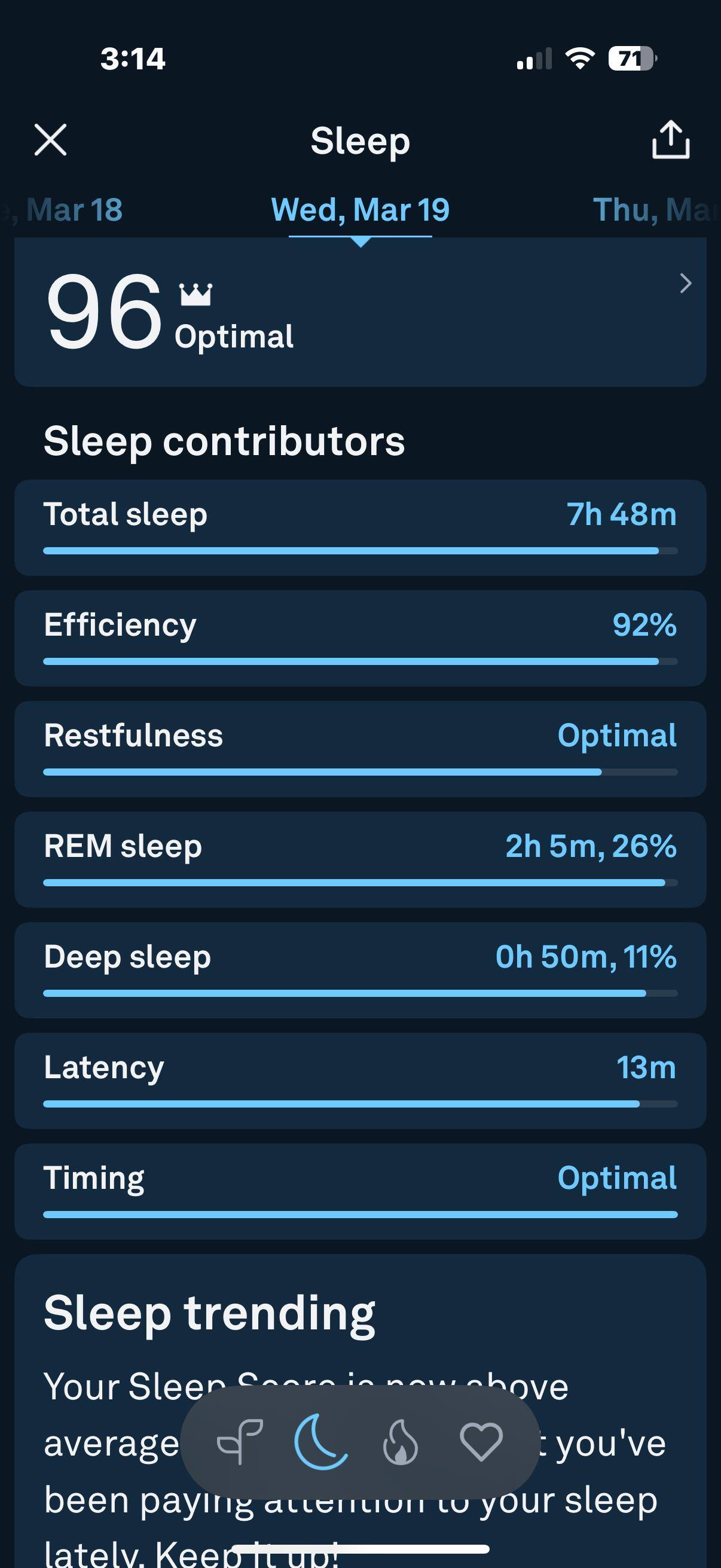Select the sleep moon icon

click(320, 1441)
